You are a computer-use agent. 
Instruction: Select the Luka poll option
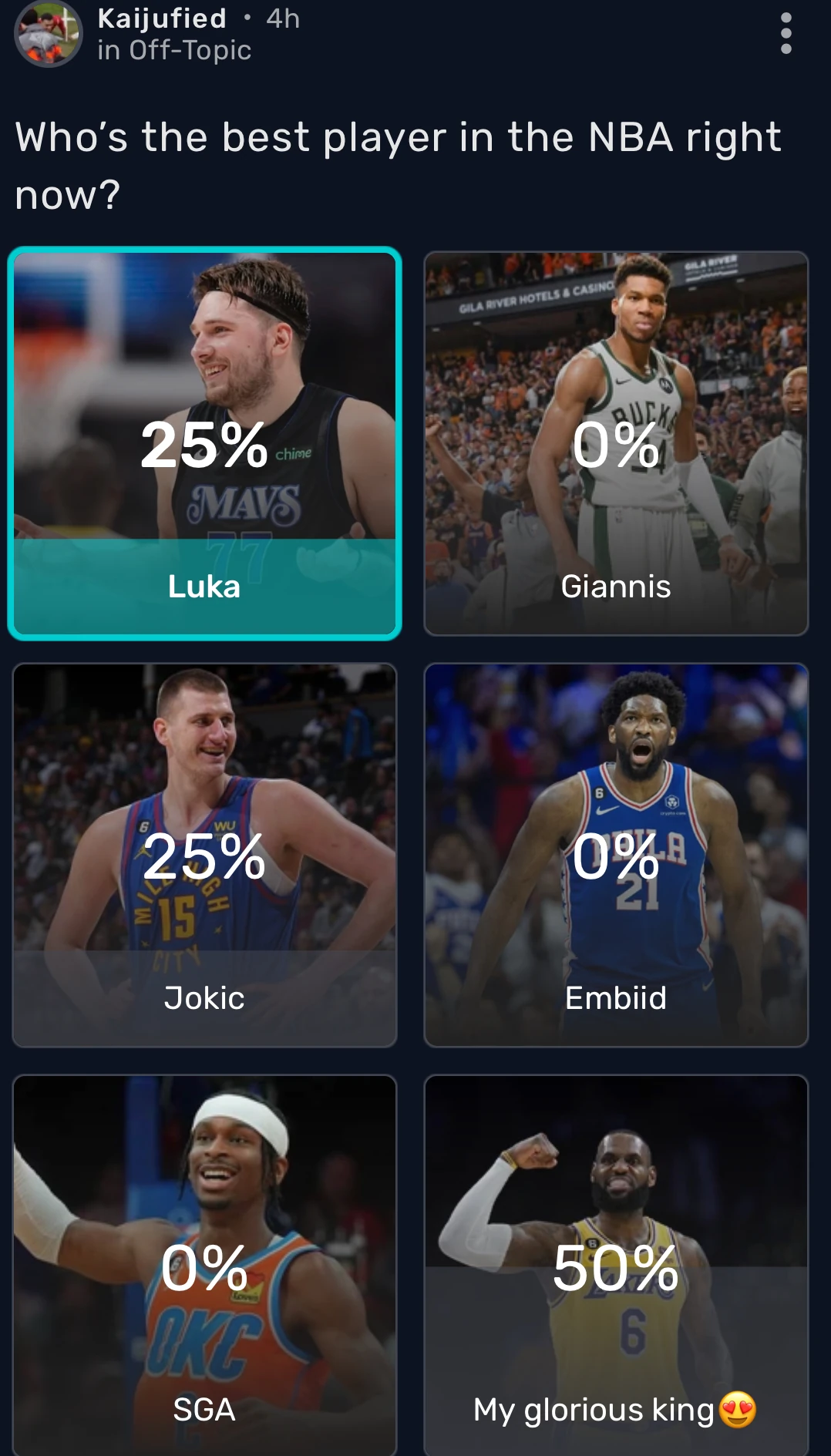pos(204,443)
